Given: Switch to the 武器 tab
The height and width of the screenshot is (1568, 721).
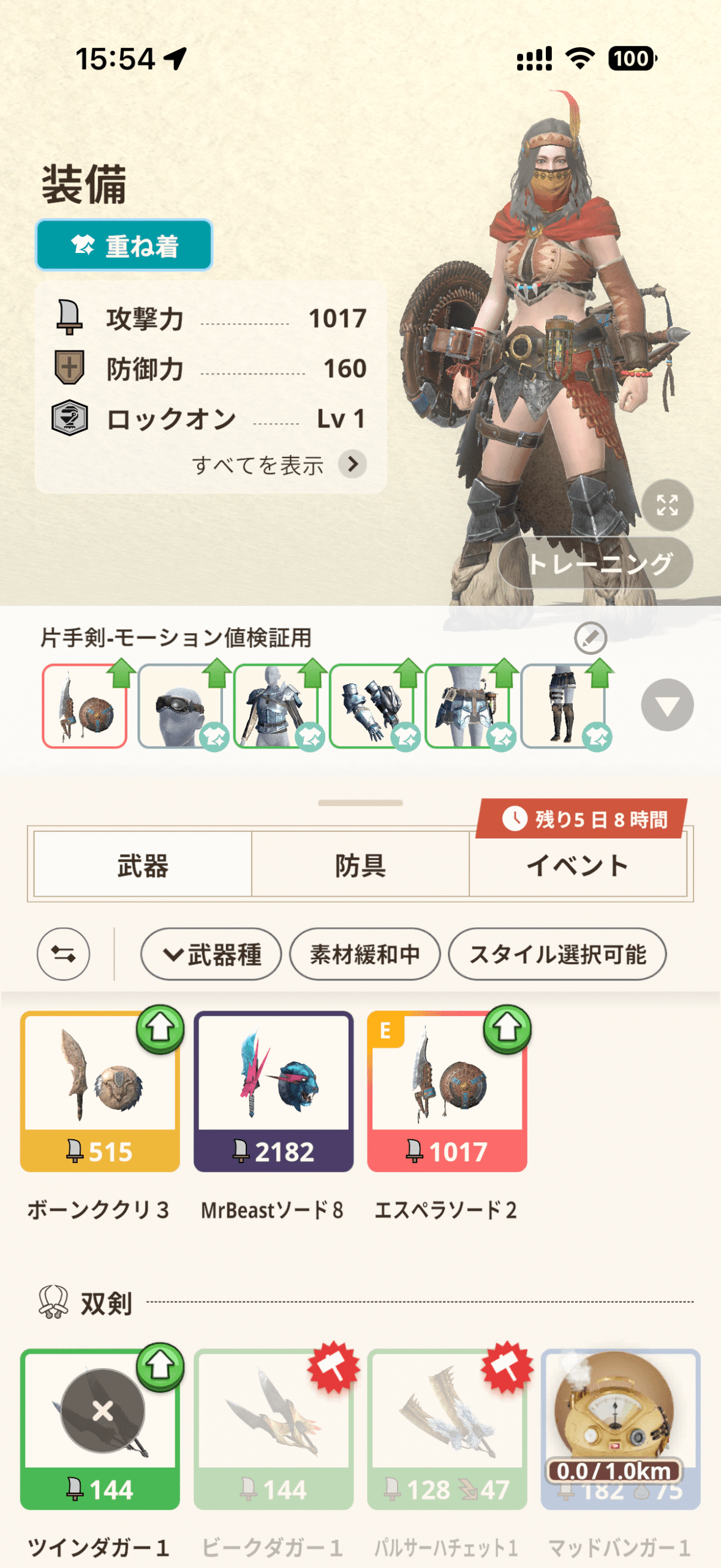Looking at the screenshot, I should (142, 865).
